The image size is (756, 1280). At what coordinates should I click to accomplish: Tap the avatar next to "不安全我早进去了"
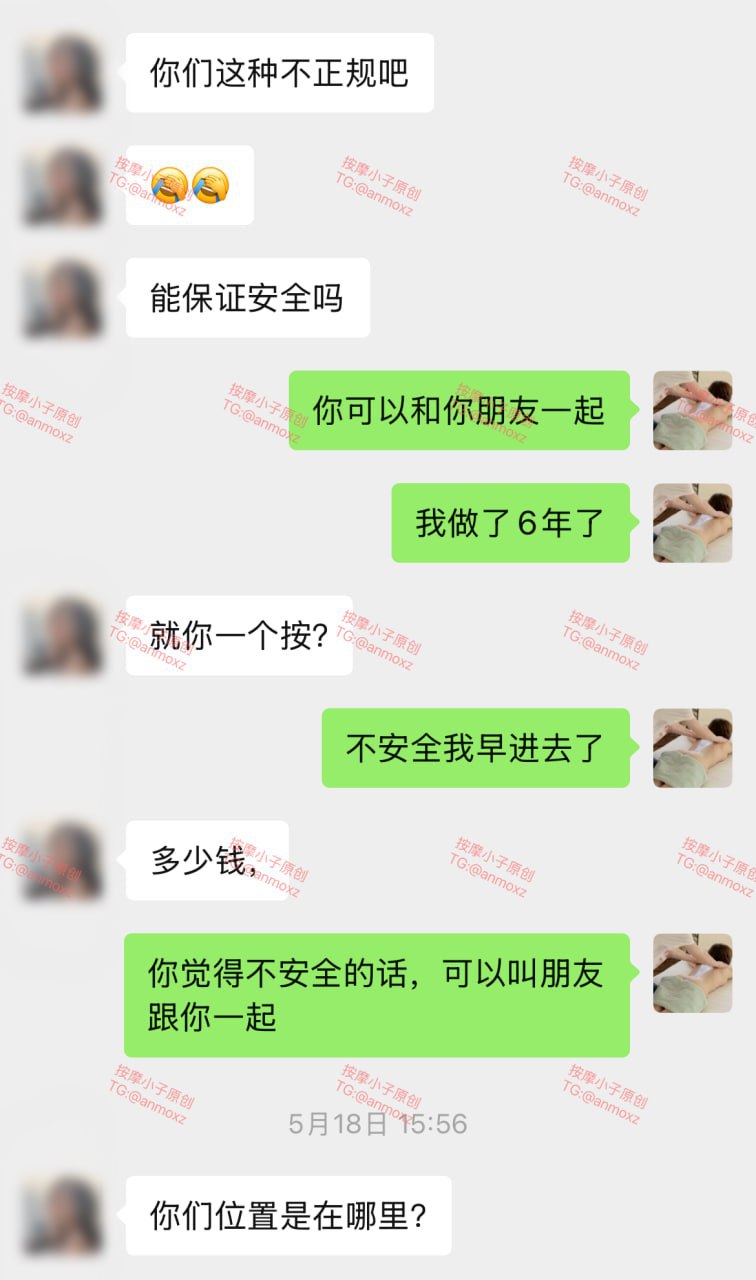(692, 748)
